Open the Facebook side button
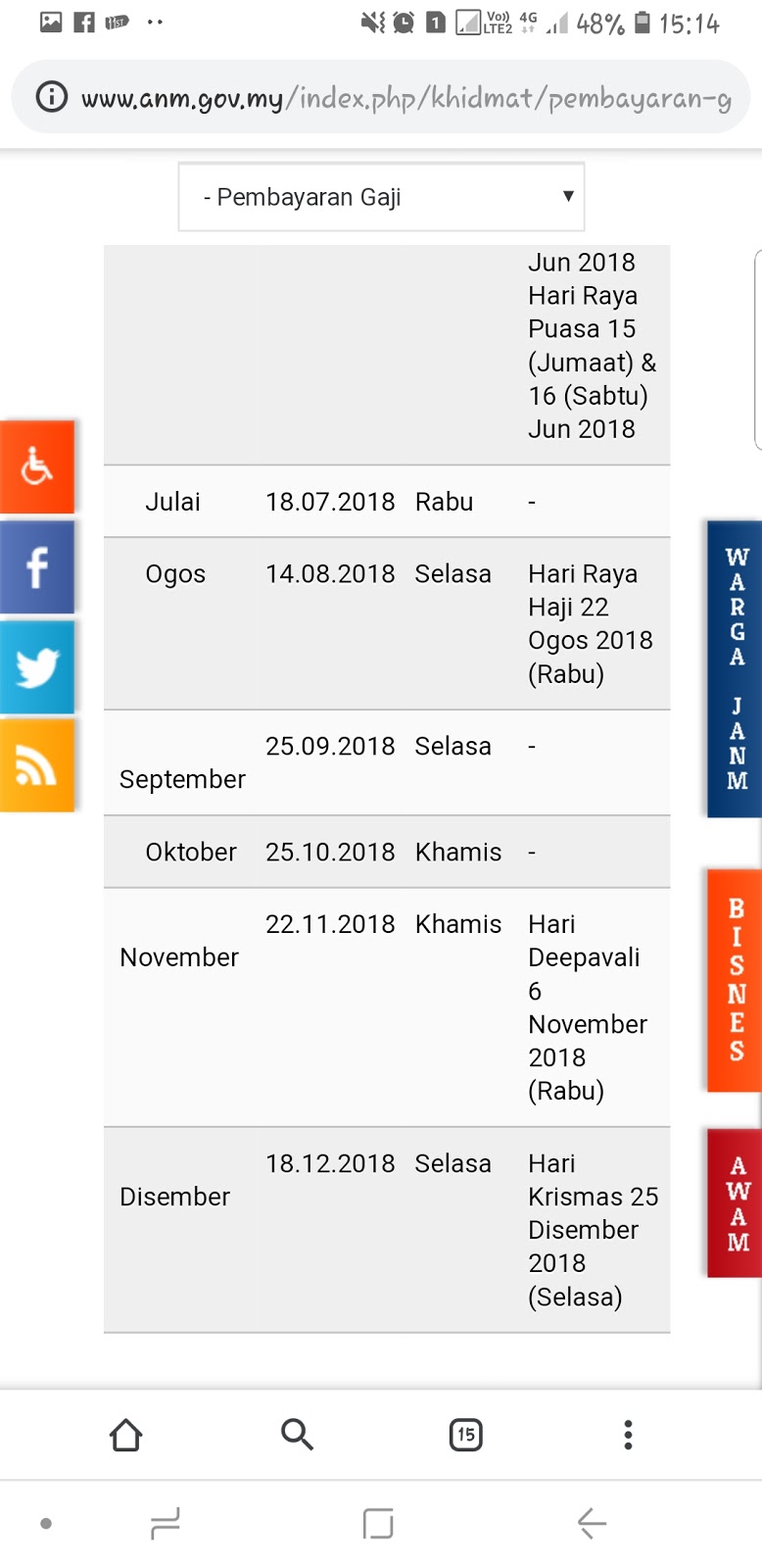This screenshot has height=1568, width=762. [37, 567]
